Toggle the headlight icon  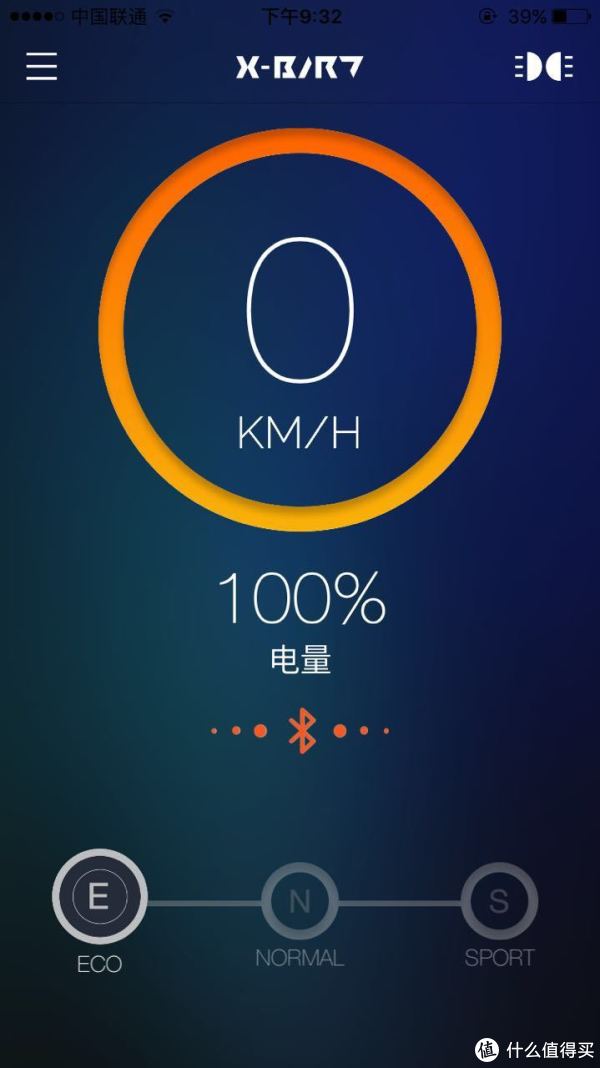(x=543, y=67)
